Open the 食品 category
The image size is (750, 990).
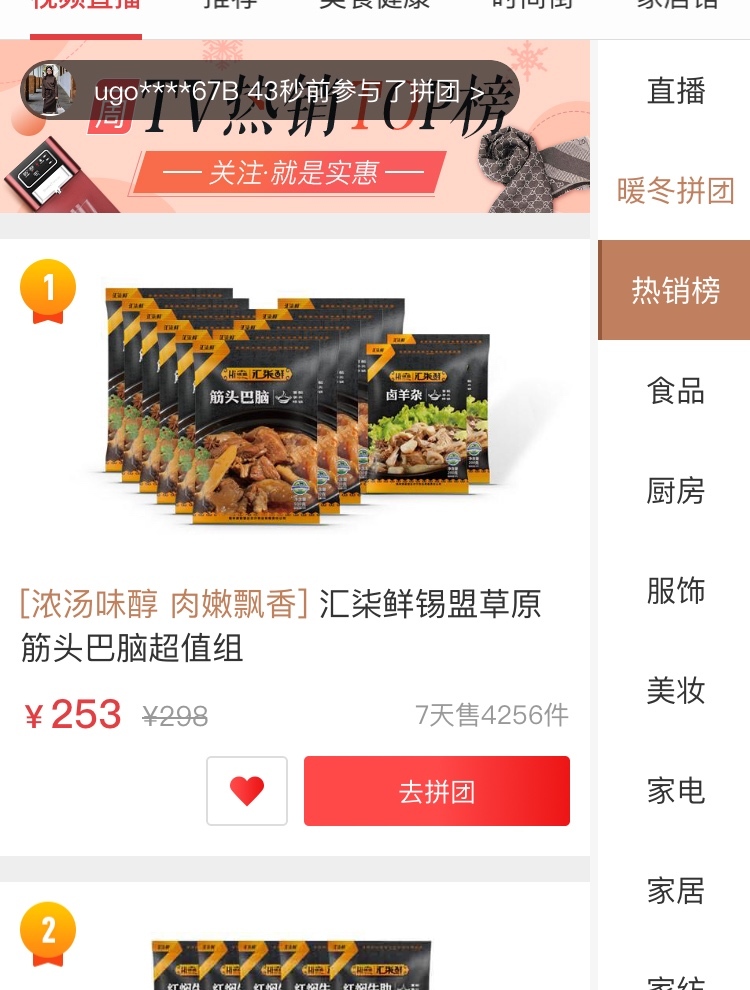pyautogui.click(x=675, y=390)
